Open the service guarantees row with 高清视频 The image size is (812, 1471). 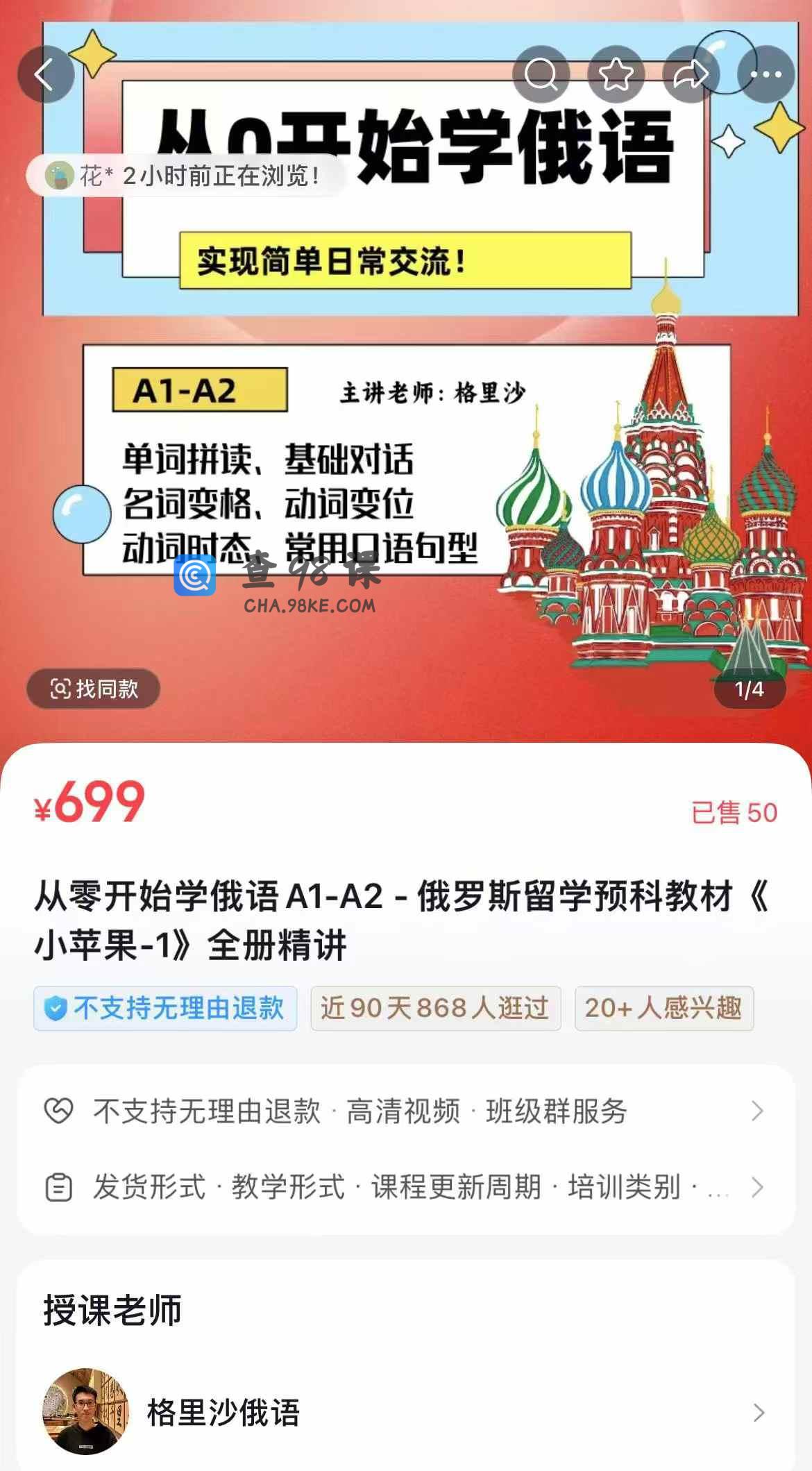tap(405, 1111)
